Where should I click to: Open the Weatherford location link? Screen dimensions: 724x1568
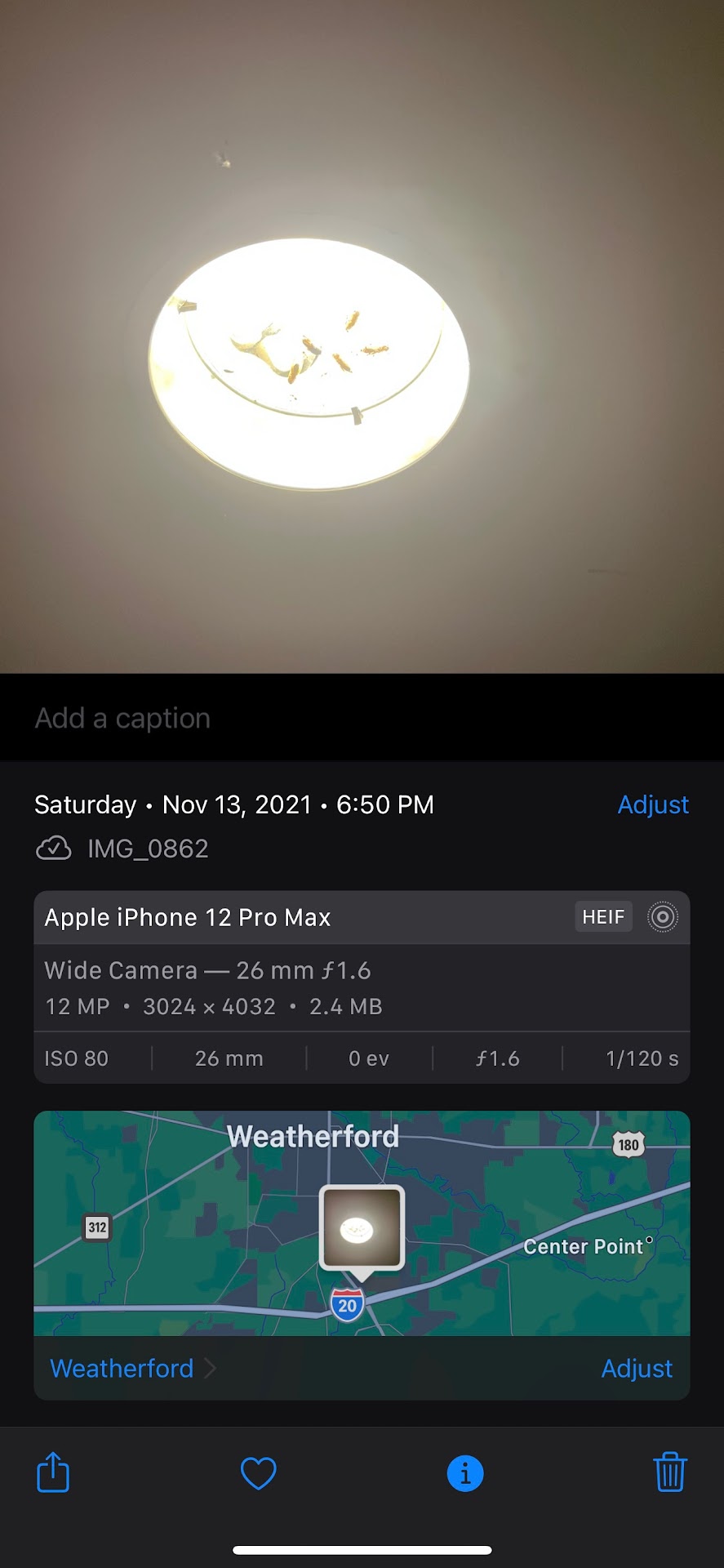(122, 1368)
